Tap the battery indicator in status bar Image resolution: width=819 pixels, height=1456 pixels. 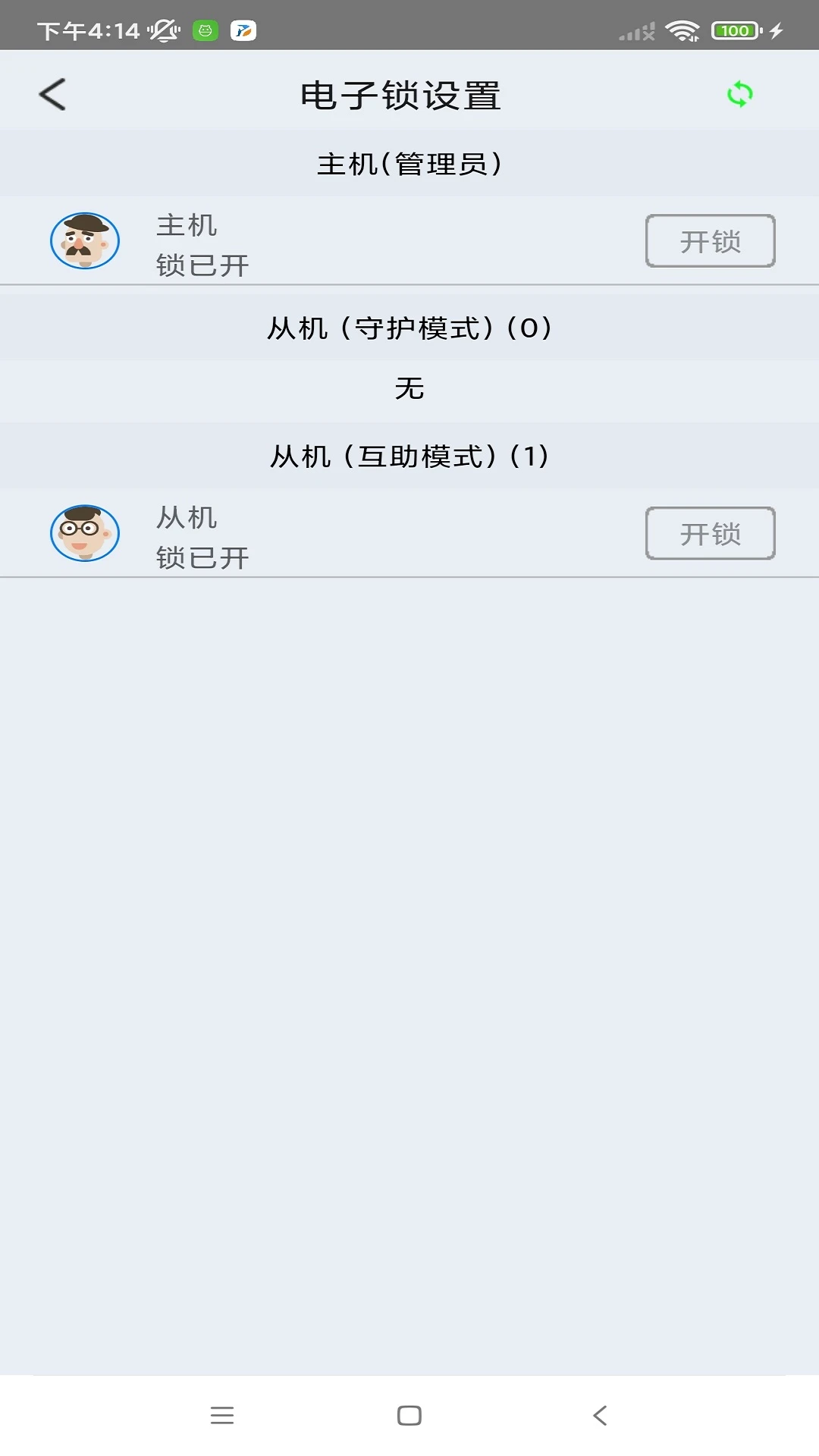click(733, 31)
